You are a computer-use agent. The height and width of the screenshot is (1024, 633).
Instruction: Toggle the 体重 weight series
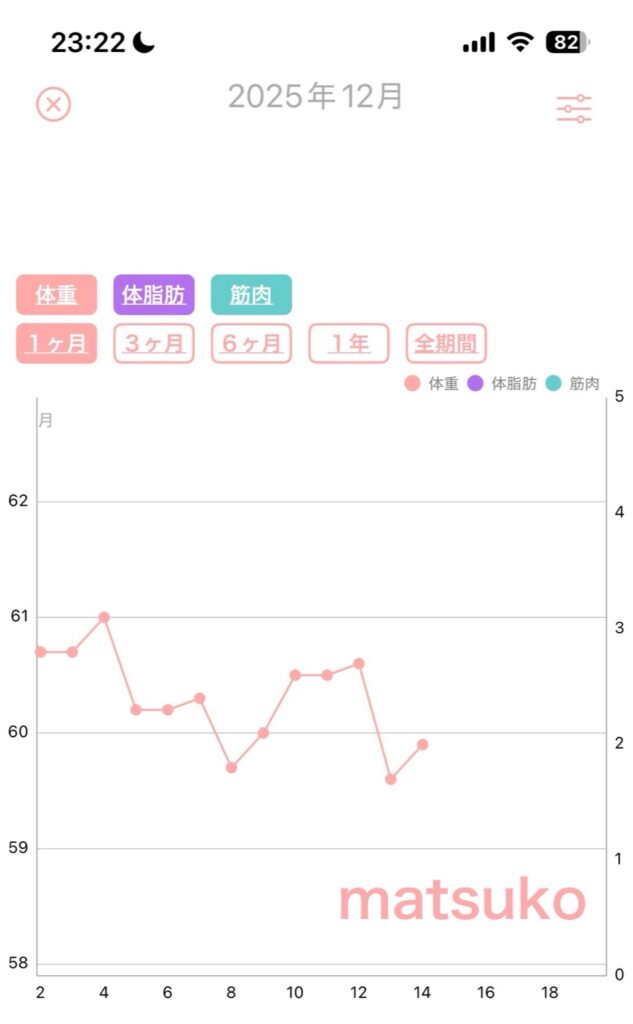coord(56,295)
